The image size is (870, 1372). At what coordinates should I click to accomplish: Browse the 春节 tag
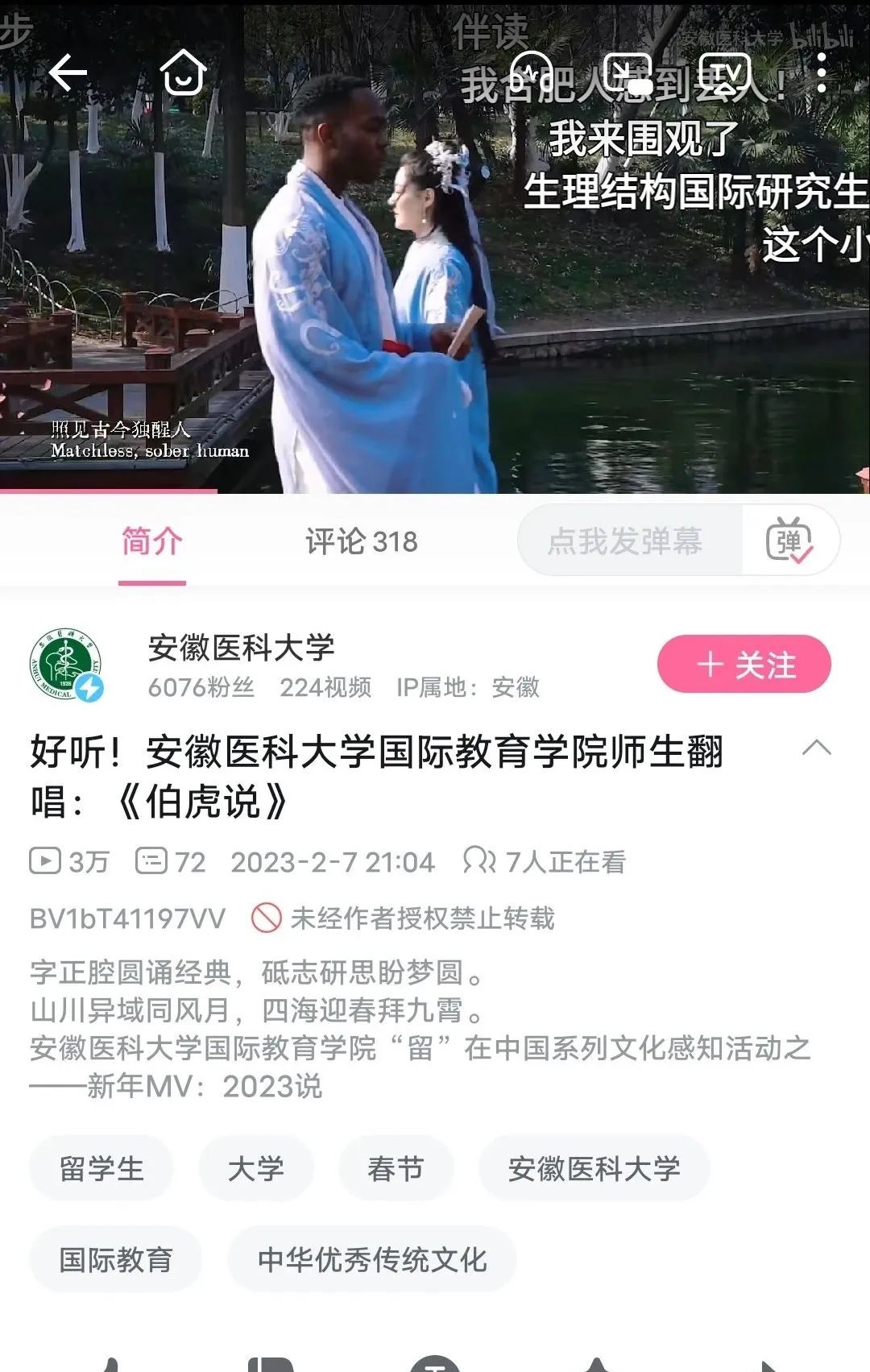[396, 1168]
